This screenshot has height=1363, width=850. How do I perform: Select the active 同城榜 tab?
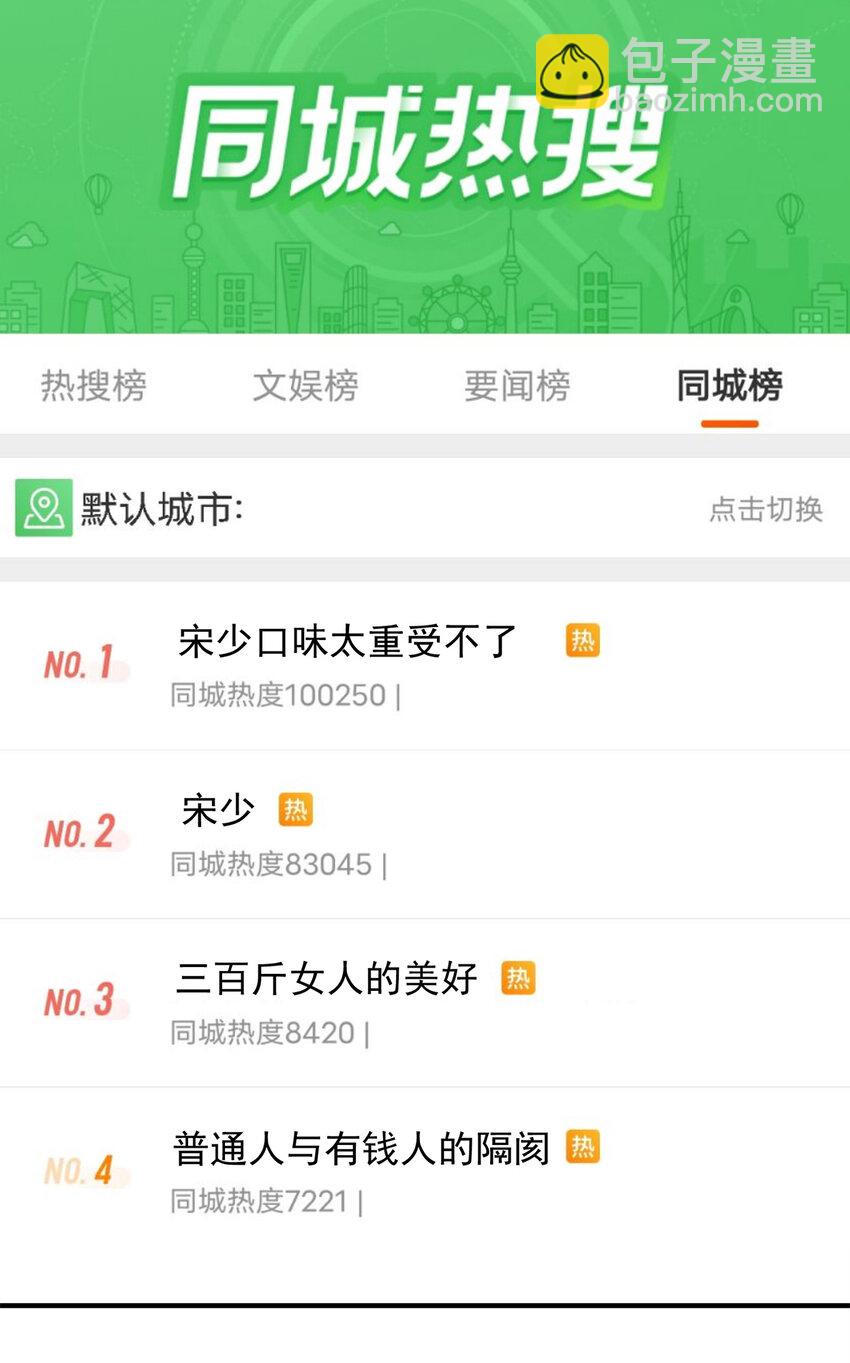click(x=730, y=386)
